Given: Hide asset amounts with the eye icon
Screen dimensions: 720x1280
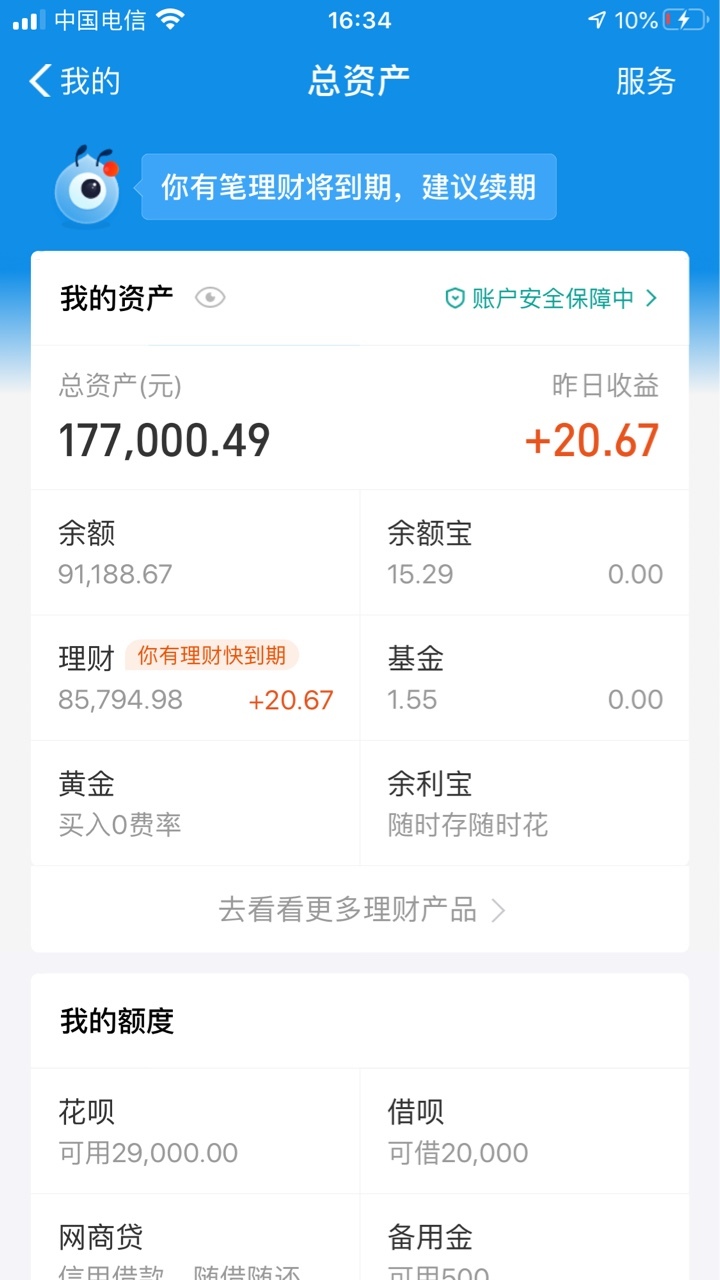Looking at the screenshot, I should point(210,298).
